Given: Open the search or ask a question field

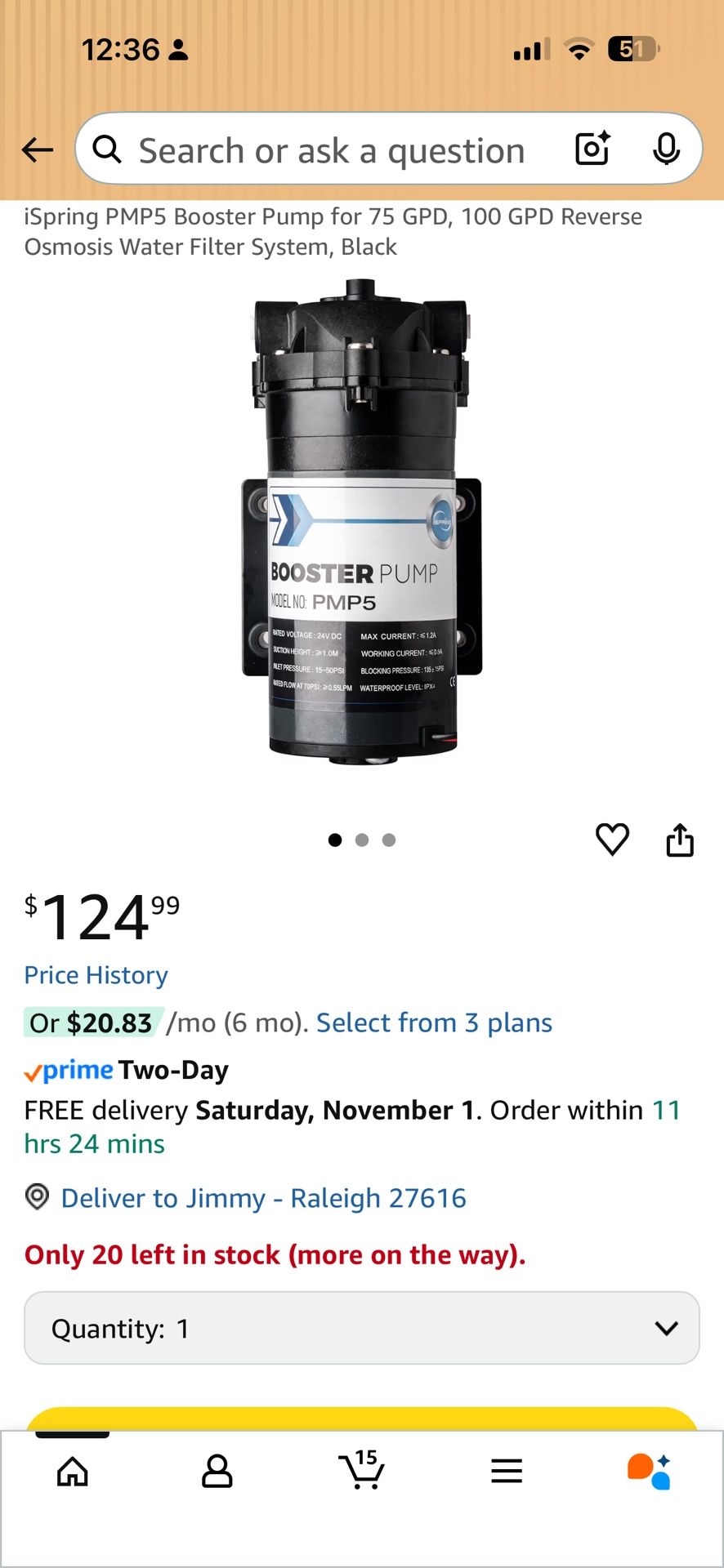Looking at the screenshot, I should pyautogui.click(x=331, y=151).
